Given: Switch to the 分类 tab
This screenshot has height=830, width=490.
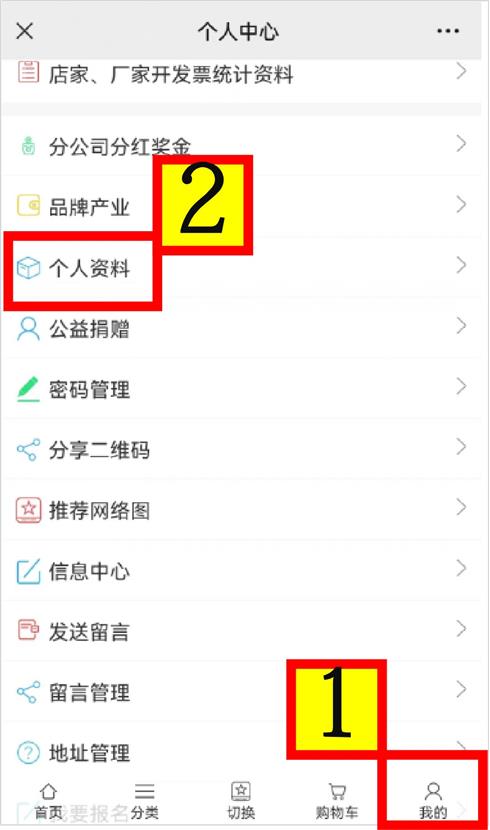Looking at the screenshot, I should [x=144, y=801].
